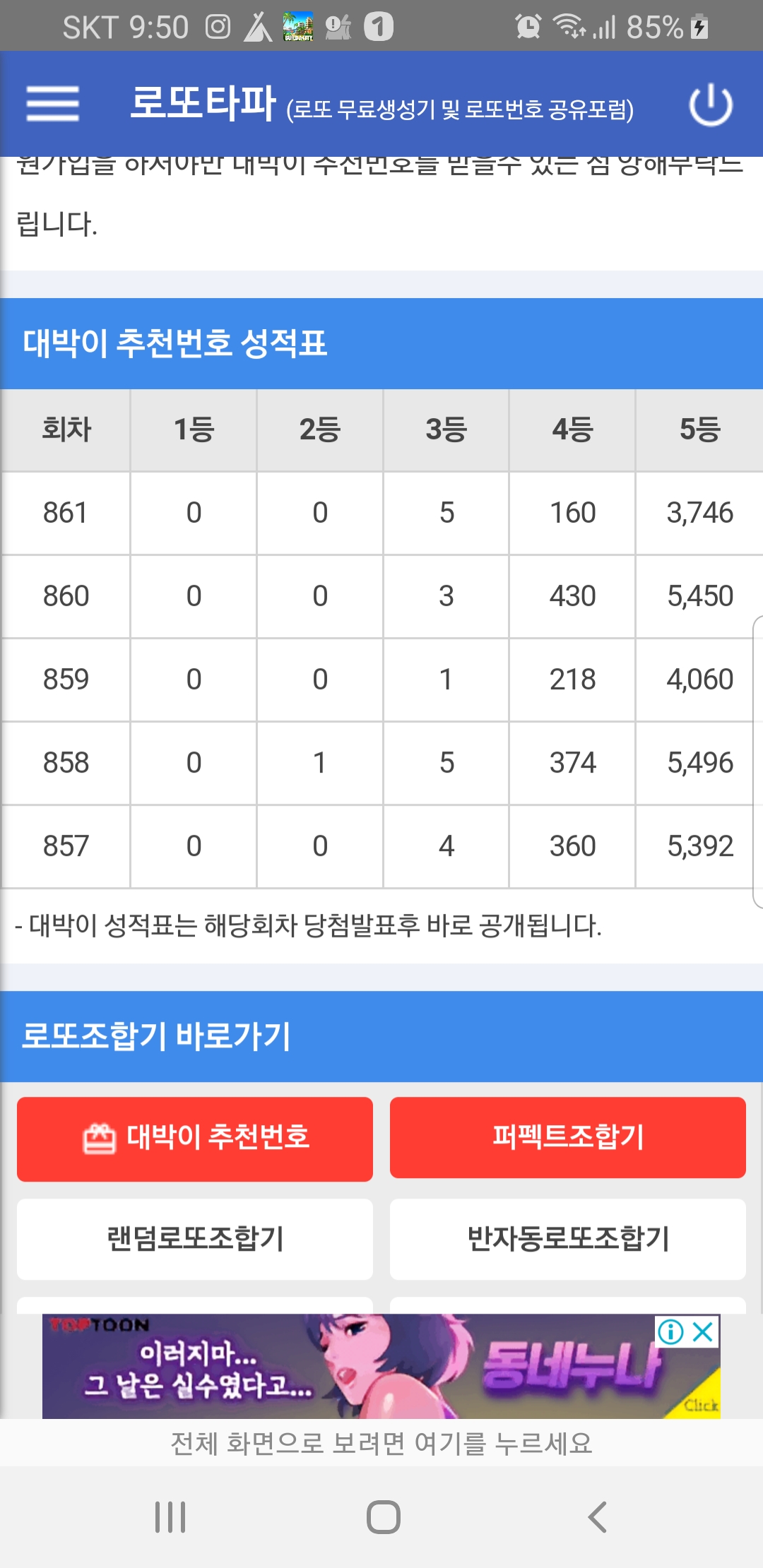The height and width of the screenshot is (1568, 763).
Task: Go back with system back button
Action: click(597, 1517)
